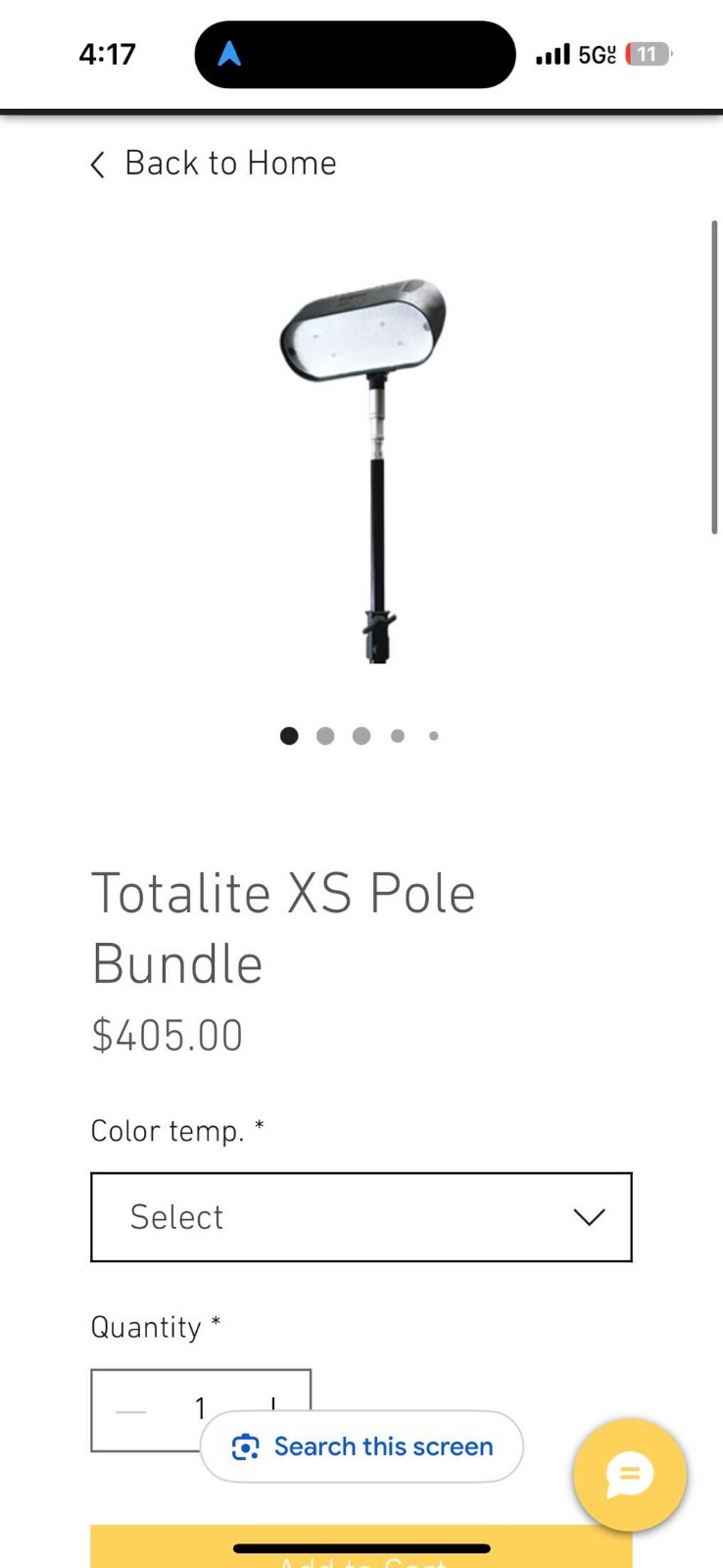Decrease quantity with the minus button

pos(130,1411)
